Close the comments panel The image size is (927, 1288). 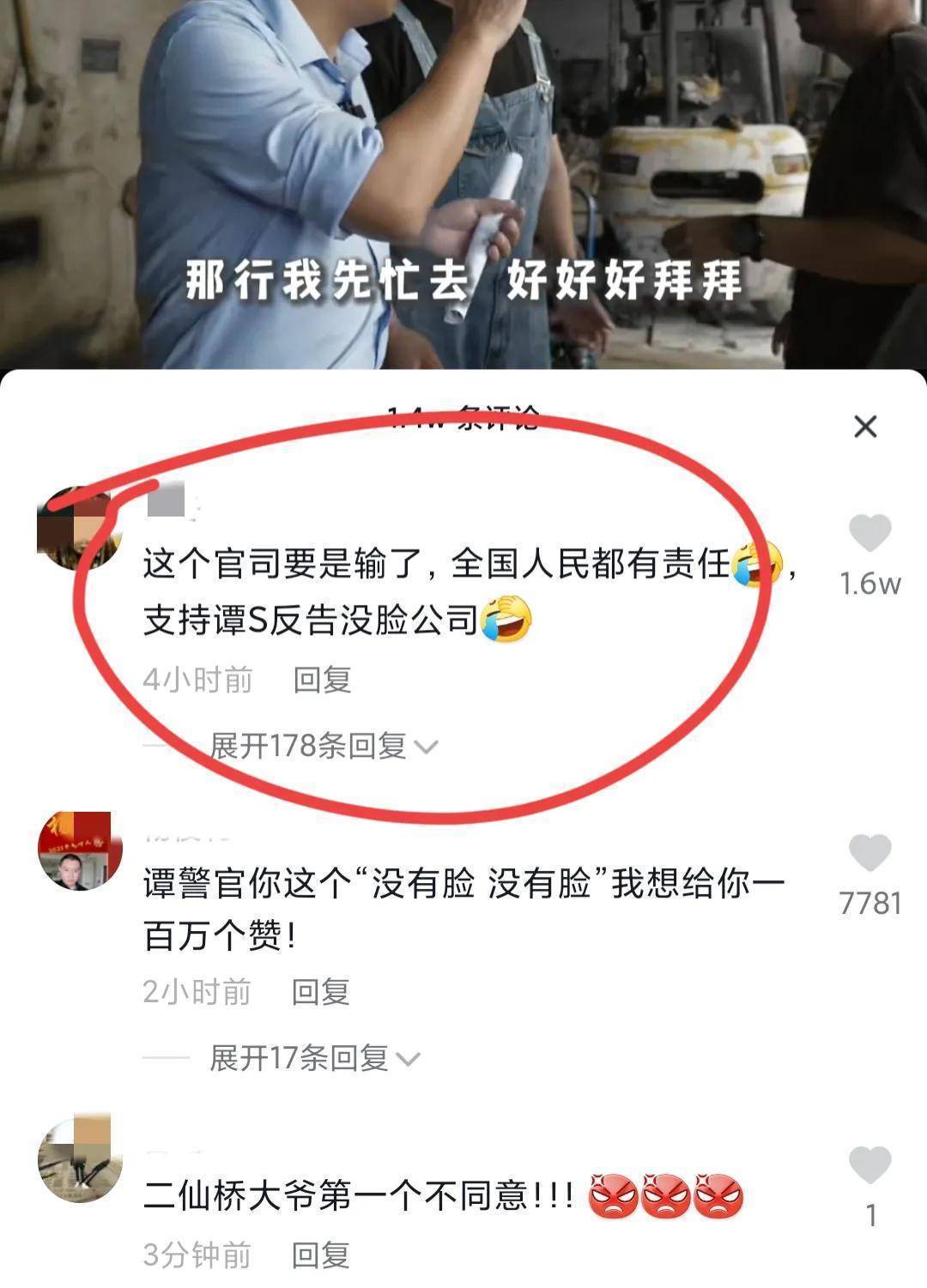pyautogui.click(x=865, y=426)
